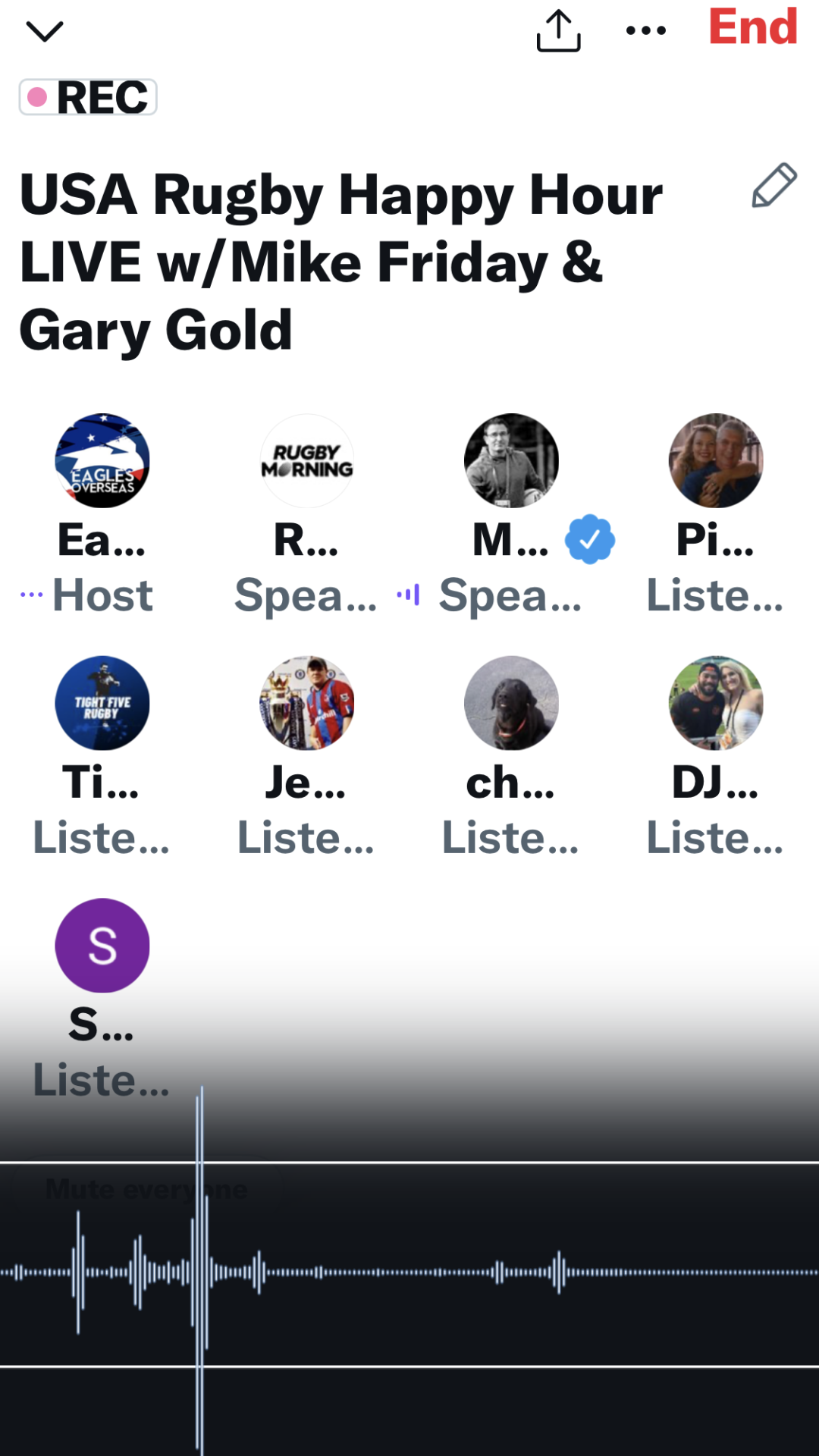Minimize the Space with the down chevron
The image size is (819, 1456).
coord(44,31)
